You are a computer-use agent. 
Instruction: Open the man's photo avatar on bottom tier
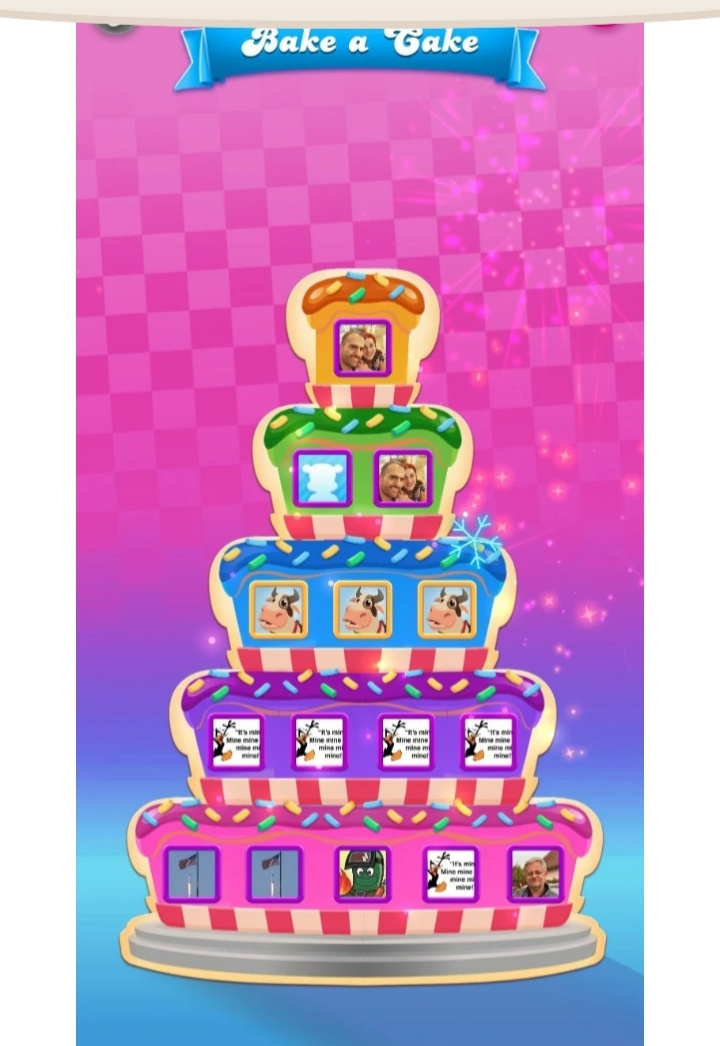coord(534,874)
